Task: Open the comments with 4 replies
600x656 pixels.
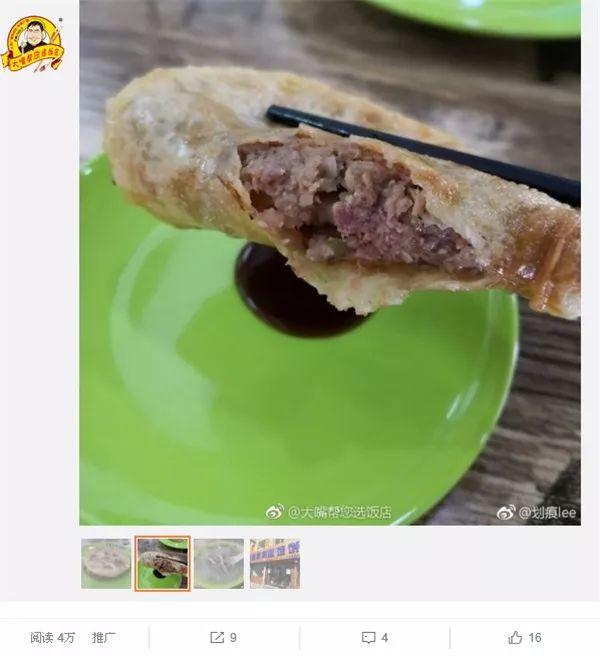Action: click(374, 637)
